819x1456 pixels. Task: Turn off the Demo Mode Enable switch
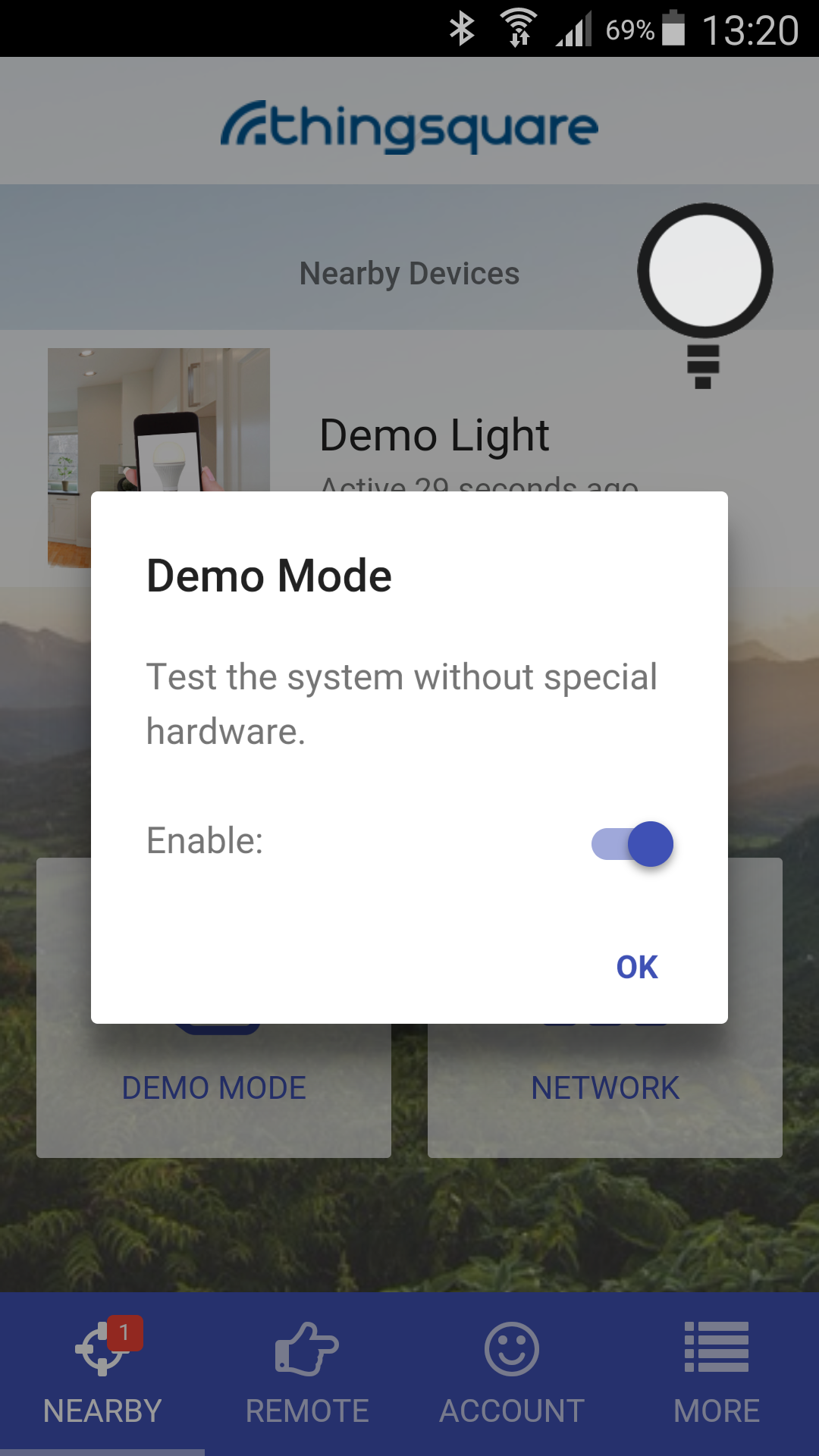[x=632, y=843]
